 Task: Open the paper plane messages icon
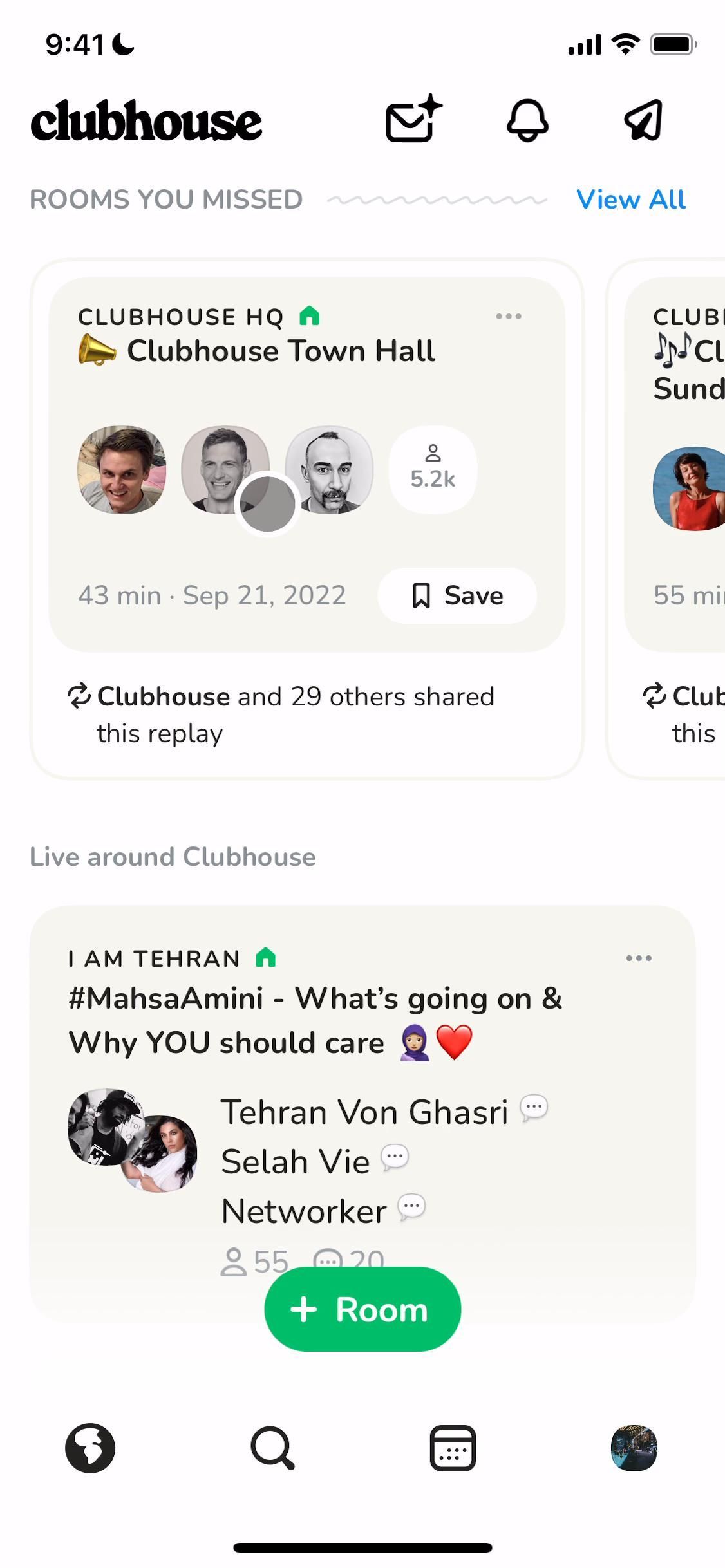point(643,120)
